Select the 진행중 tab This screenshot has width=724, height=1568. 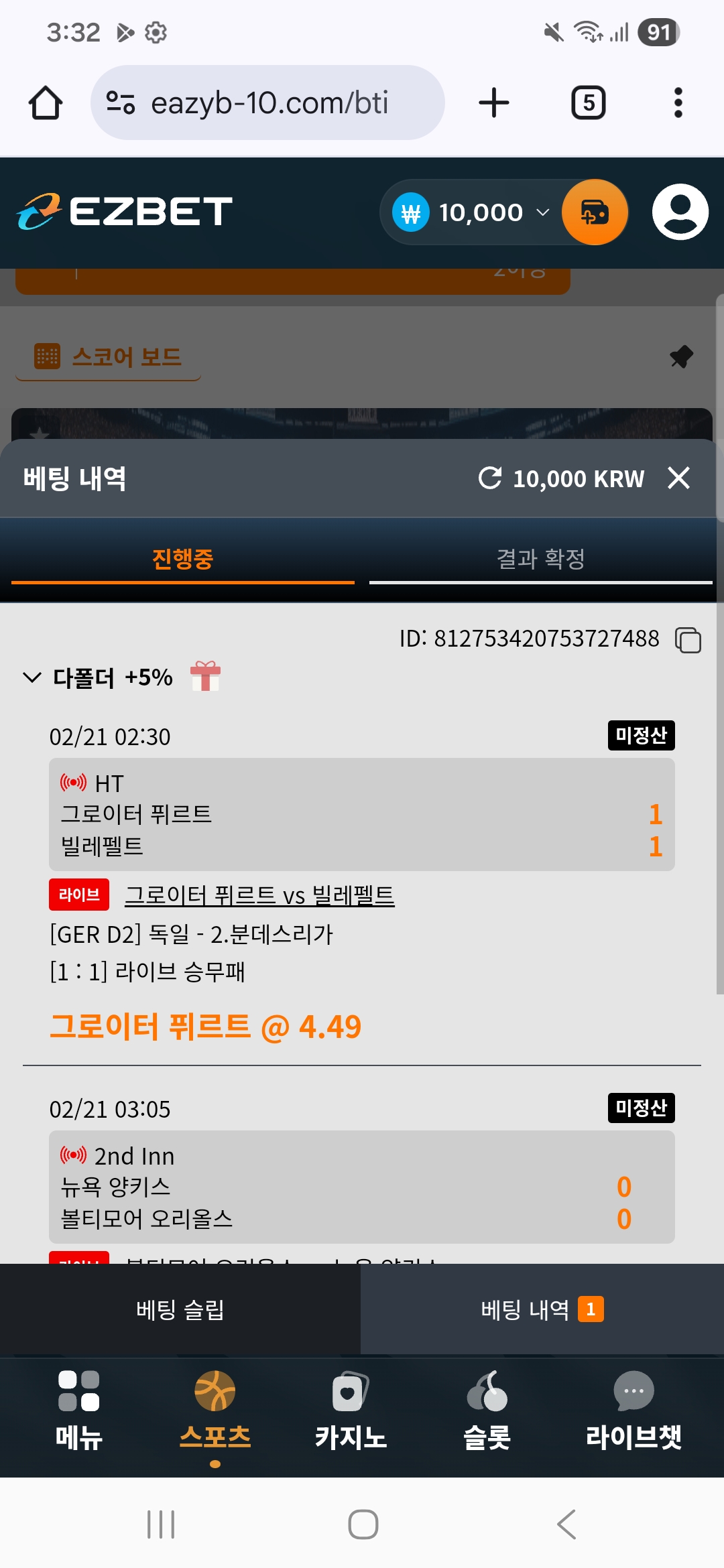click(182, 559)
